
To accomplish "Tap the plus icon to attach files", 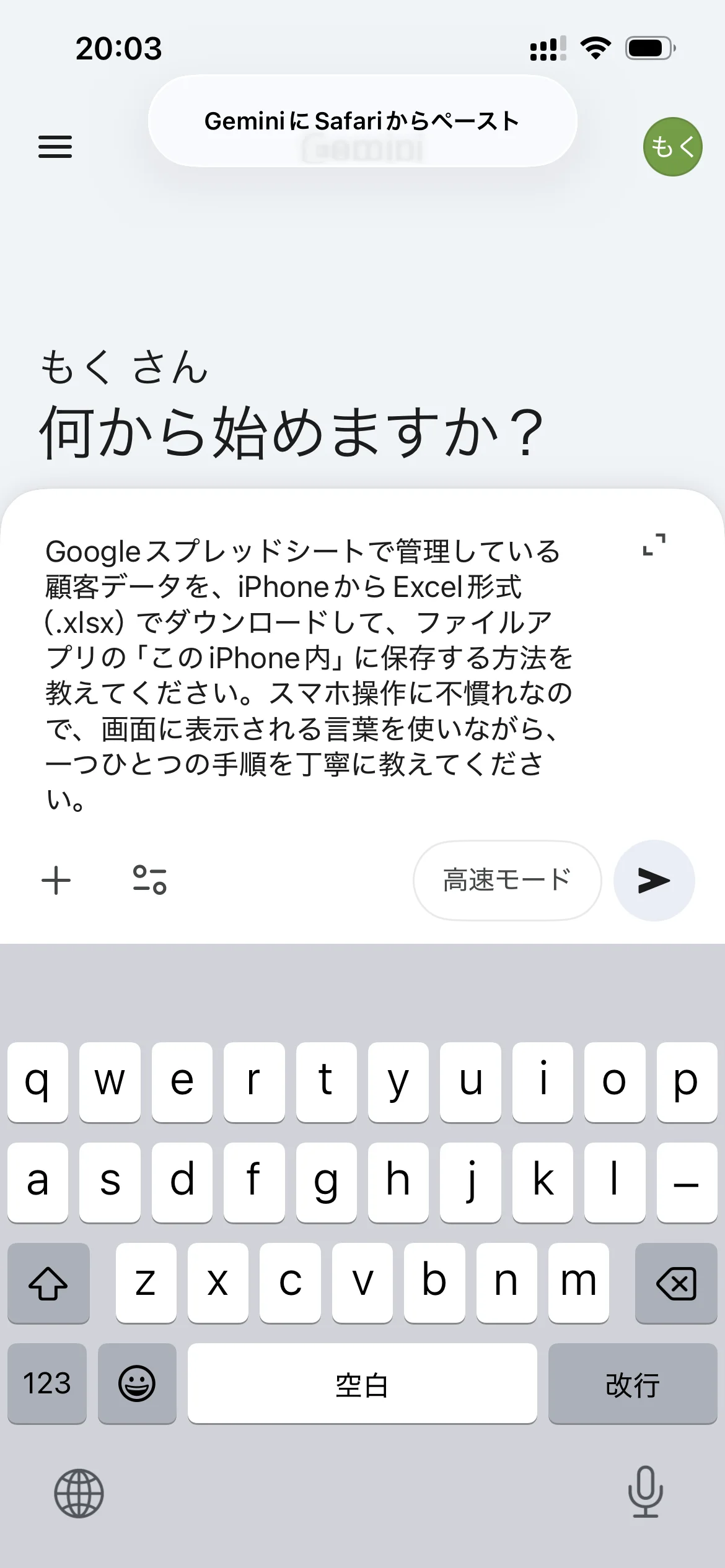I will [56, 880].
